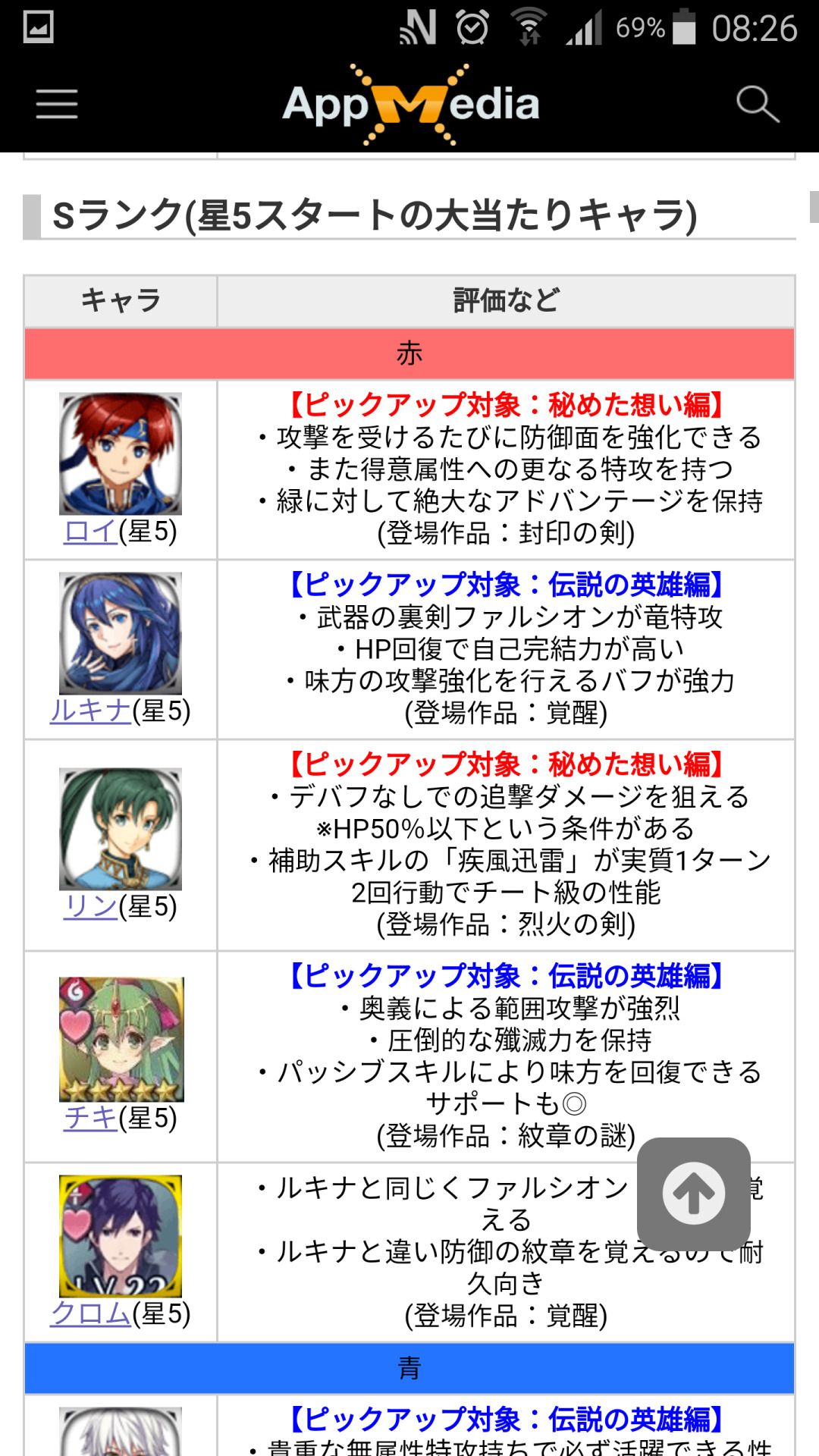Viewport: 819px width, 1456px height.
Task: Open the search icon
Action: [757, 104]
